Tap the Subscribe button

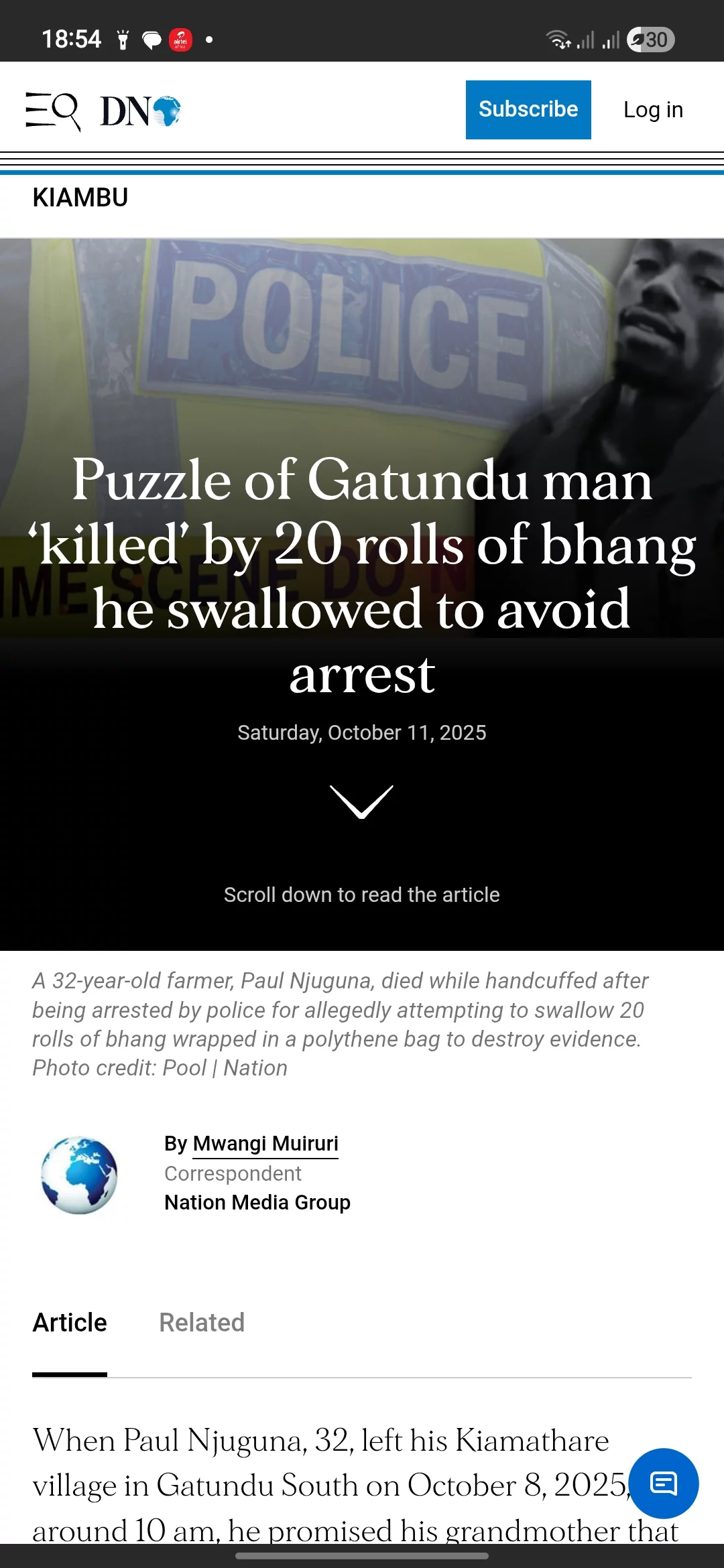pos(528,110)
